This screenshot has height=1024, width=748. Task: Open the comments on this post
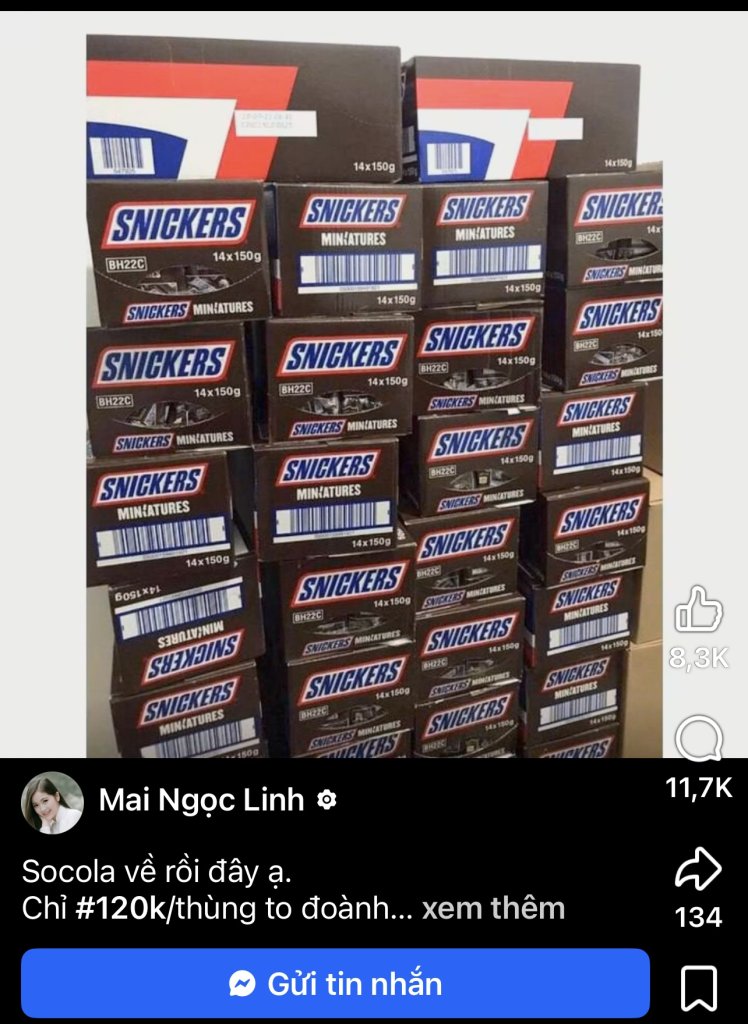[x=698, y=741]
